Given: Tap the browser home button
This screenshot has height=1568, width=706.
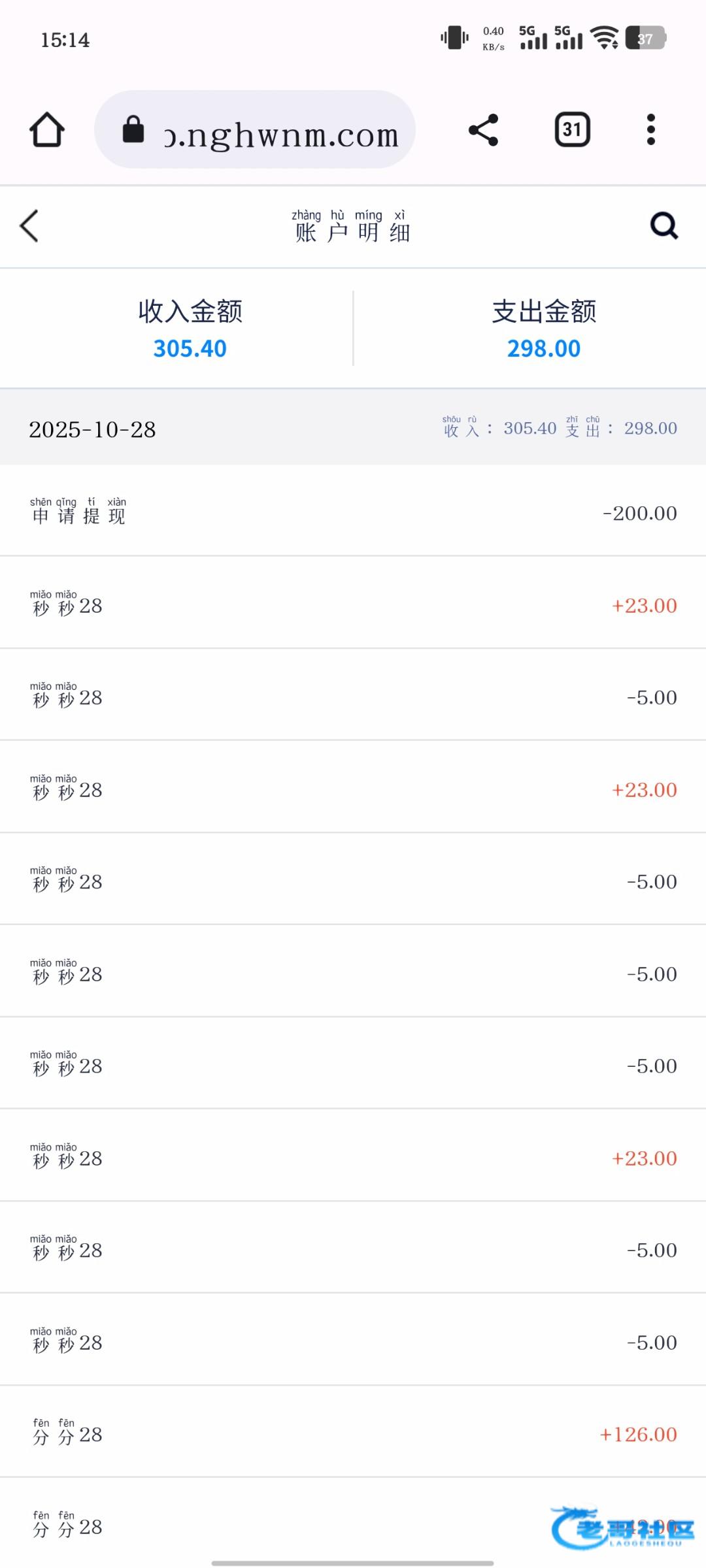Looking at the screenshot, I should 47,129.
